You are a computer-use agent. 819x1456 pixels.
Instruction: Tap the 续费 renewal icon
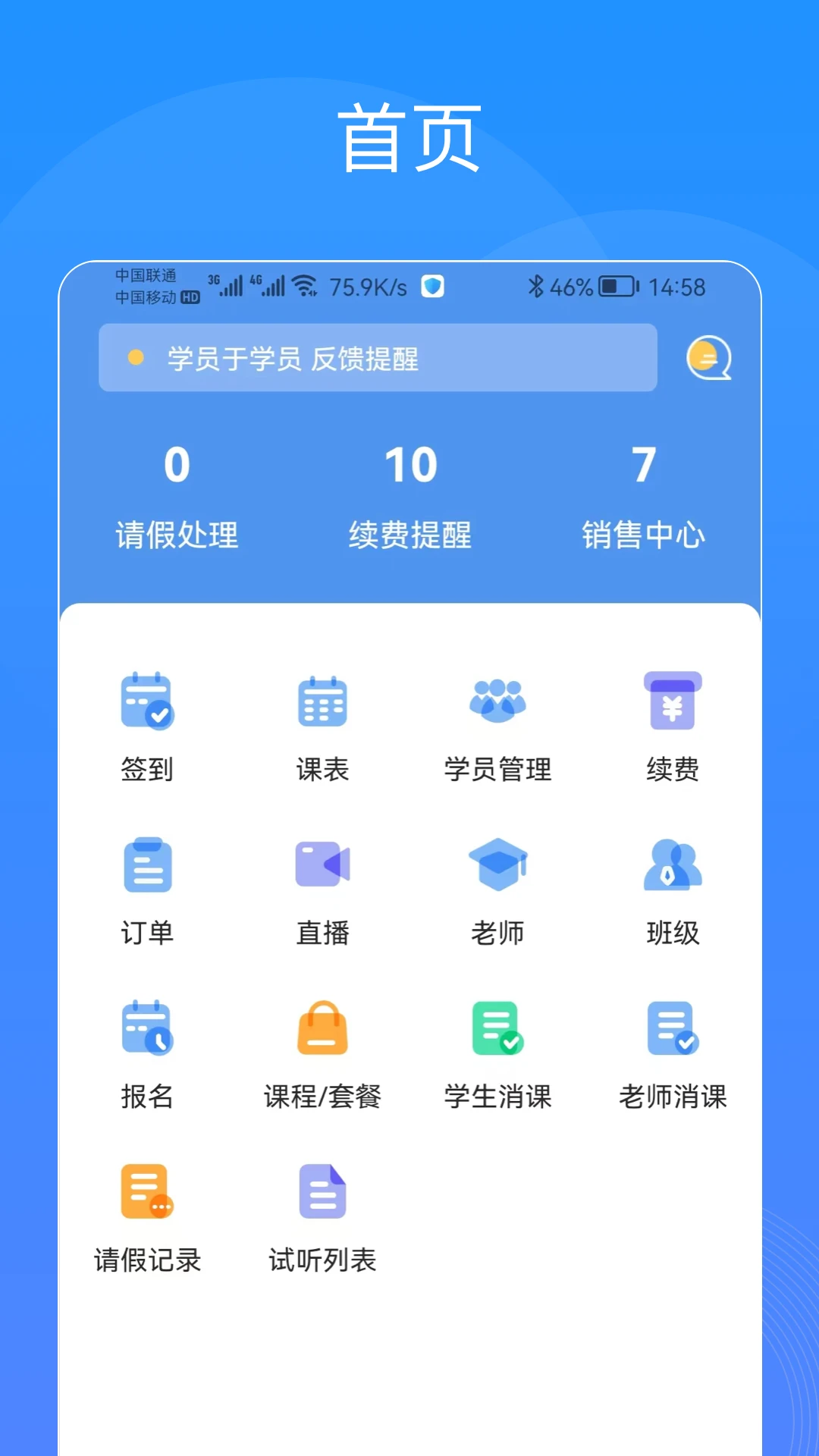673,724
